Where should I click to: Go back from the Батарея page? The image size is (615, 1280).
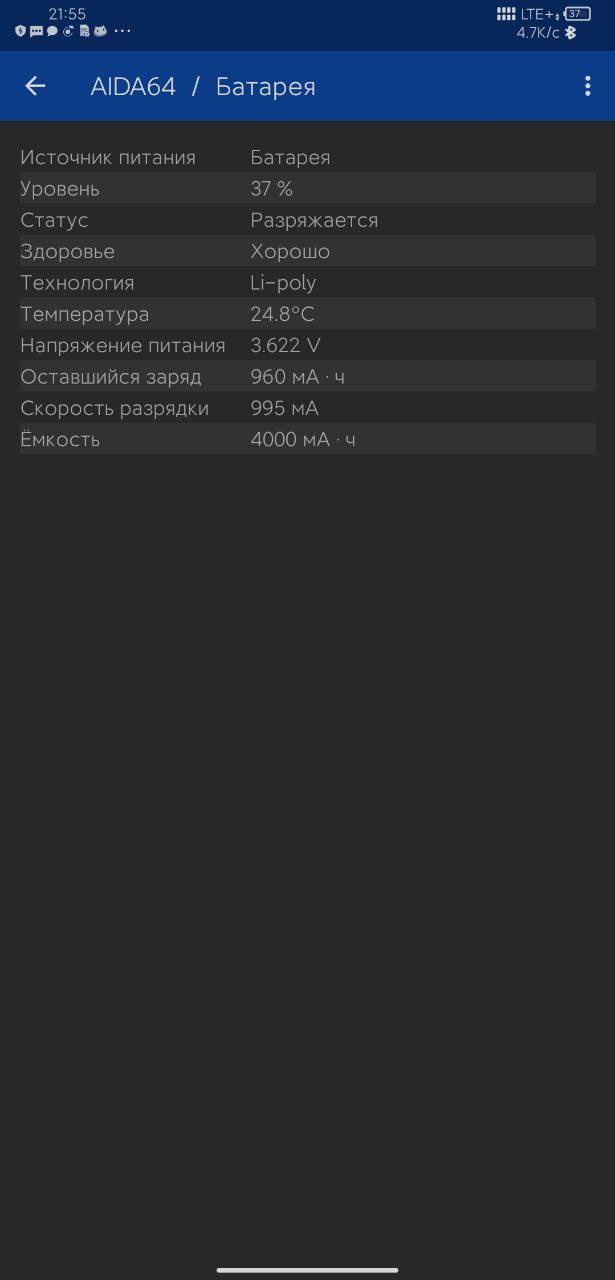(35, 86)
